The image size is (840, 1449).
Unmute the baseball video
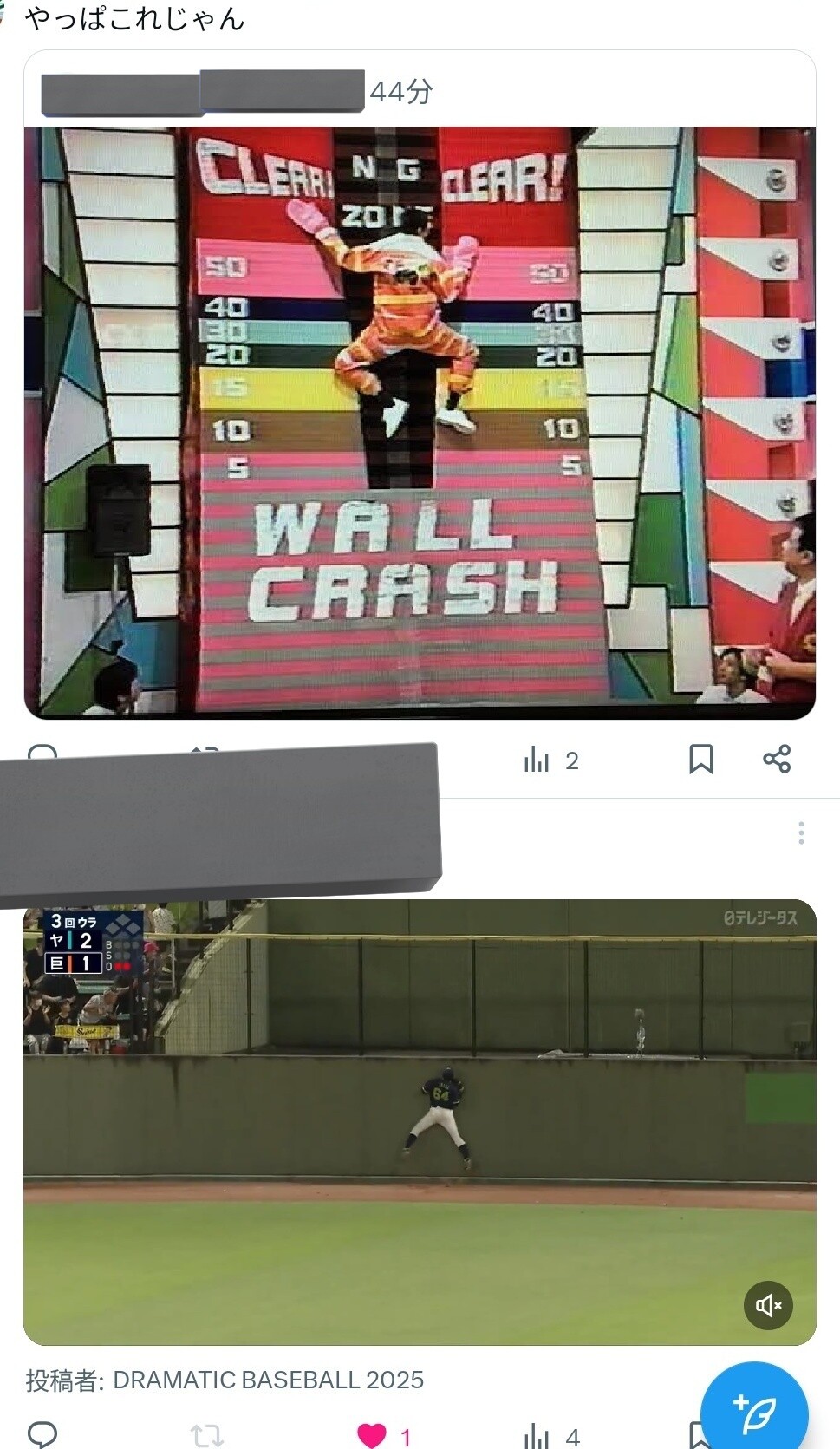pos(768,1305)
